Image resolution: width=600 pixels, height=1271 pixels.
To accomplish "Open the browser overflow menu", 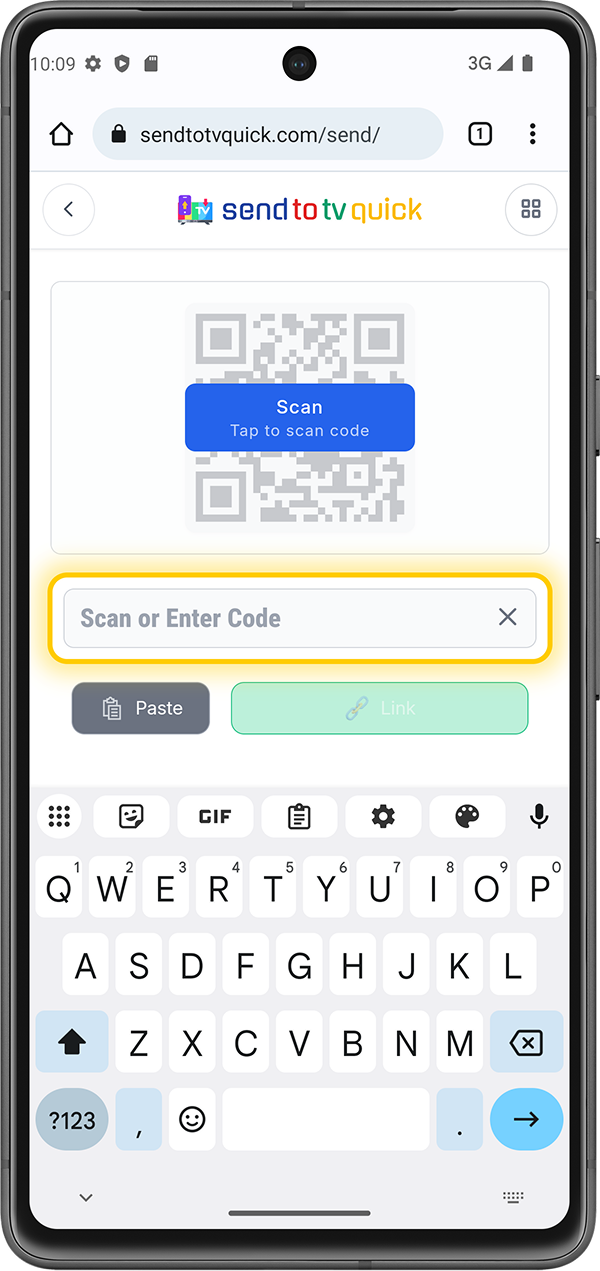I will [x=533, y=134].
